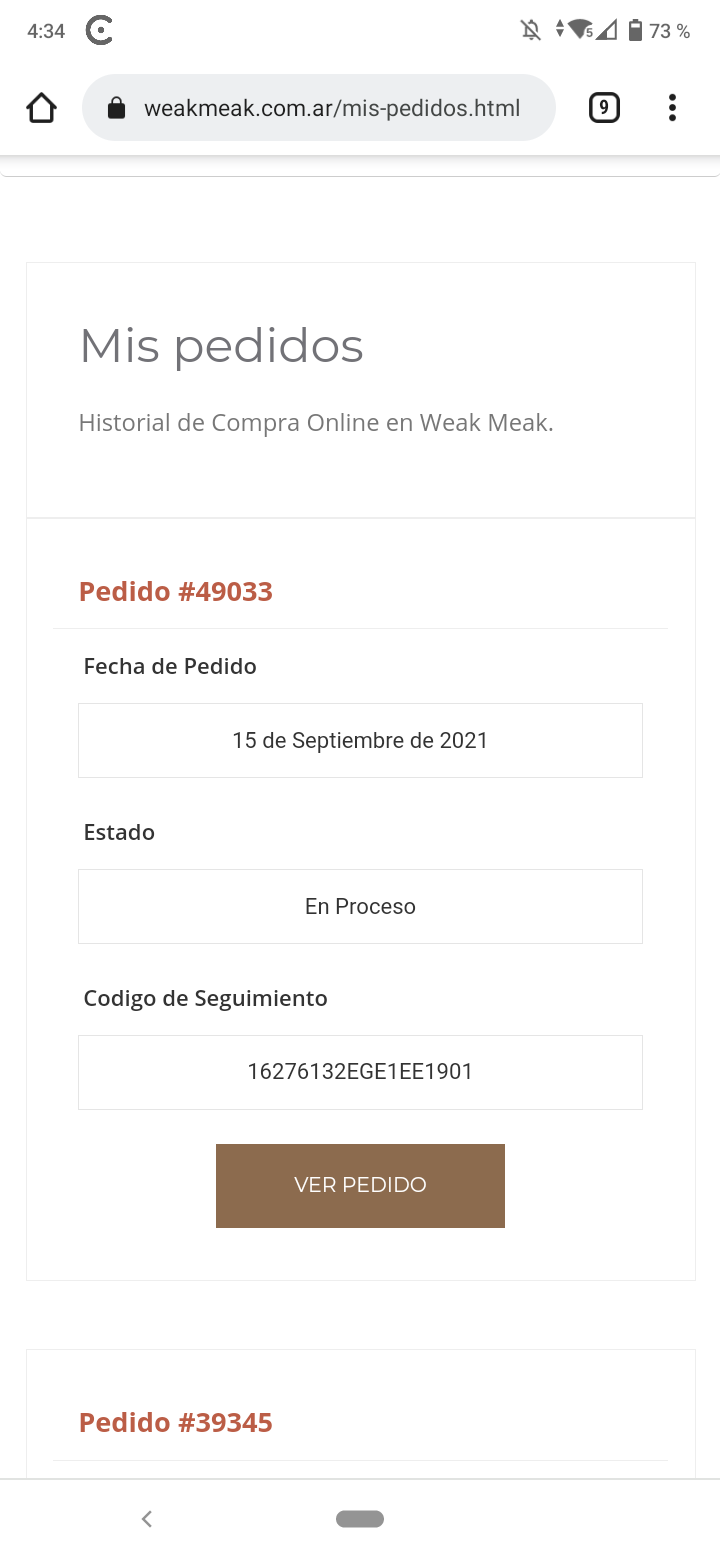Screen dimensions: 720x1560
Task: Tap the home pill in navigation bar
Action: click(x=360, y=1519)
